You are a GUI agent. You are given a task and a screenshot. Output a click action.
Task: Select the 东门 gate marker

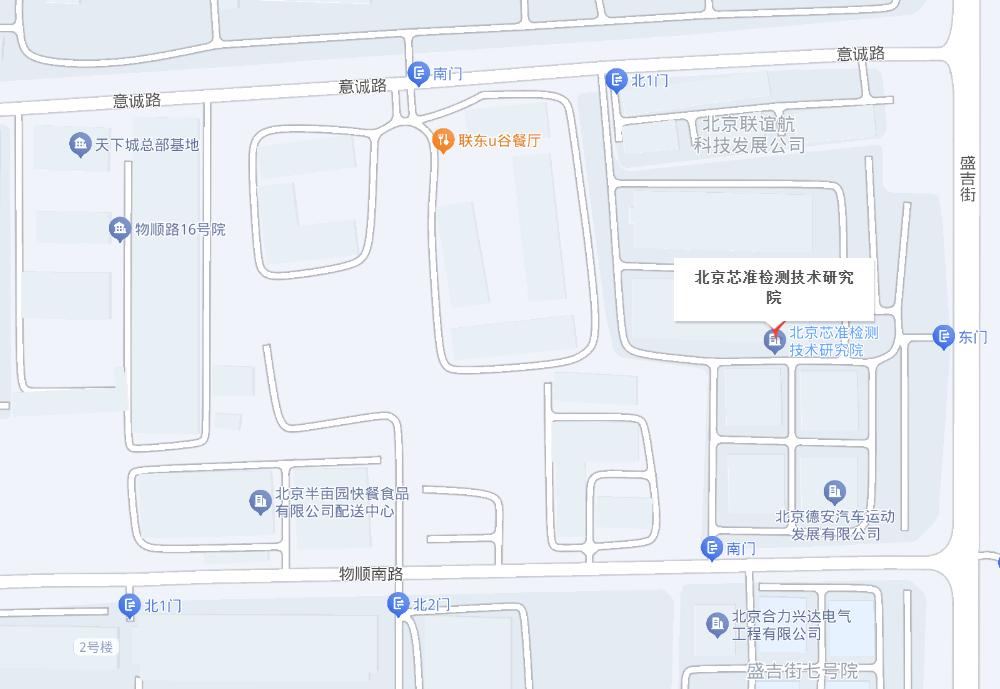(943, 337)
